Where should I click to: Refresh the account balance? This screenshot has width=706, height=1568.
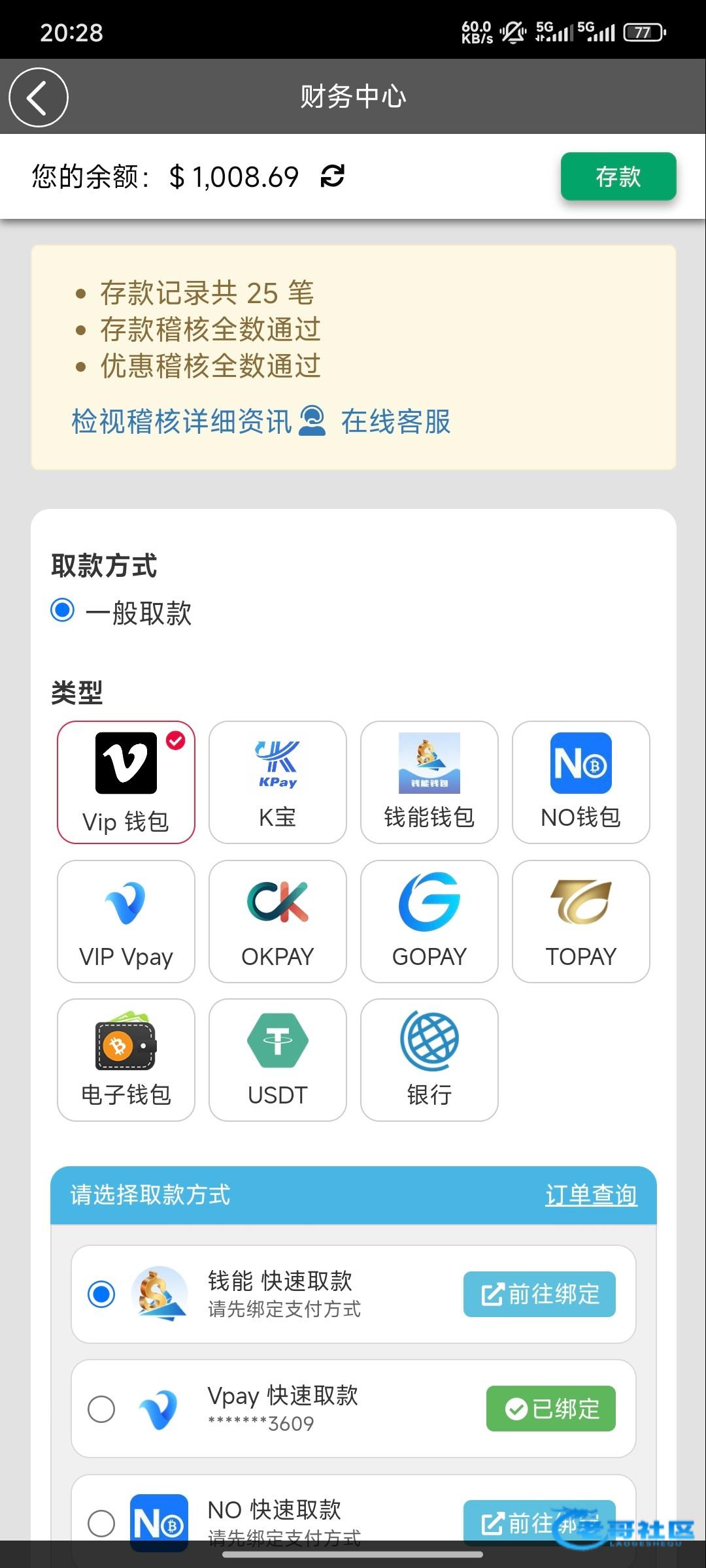333,176
